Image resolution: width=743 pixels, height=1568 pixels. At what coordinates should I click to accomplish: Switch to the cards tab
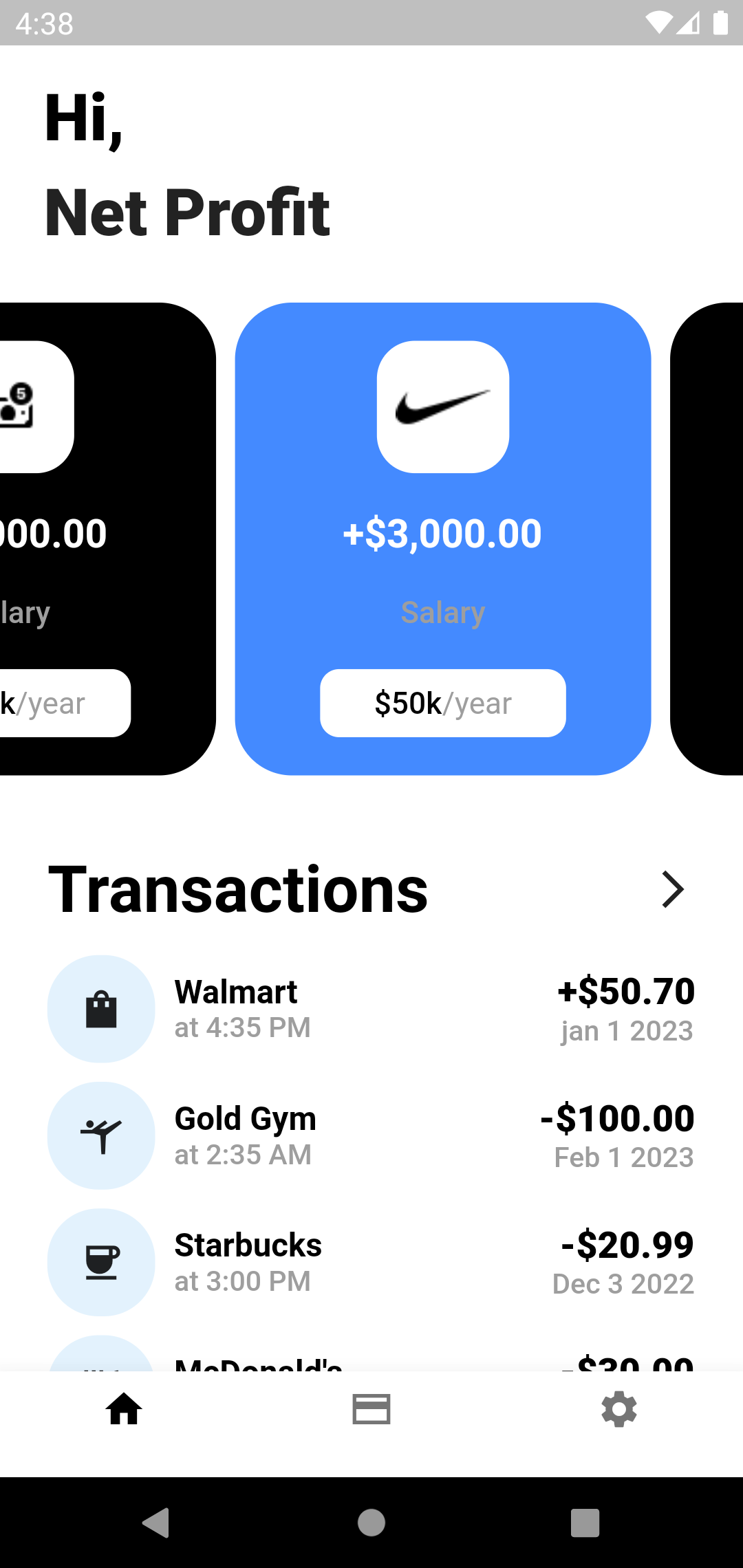[371, 1409]
